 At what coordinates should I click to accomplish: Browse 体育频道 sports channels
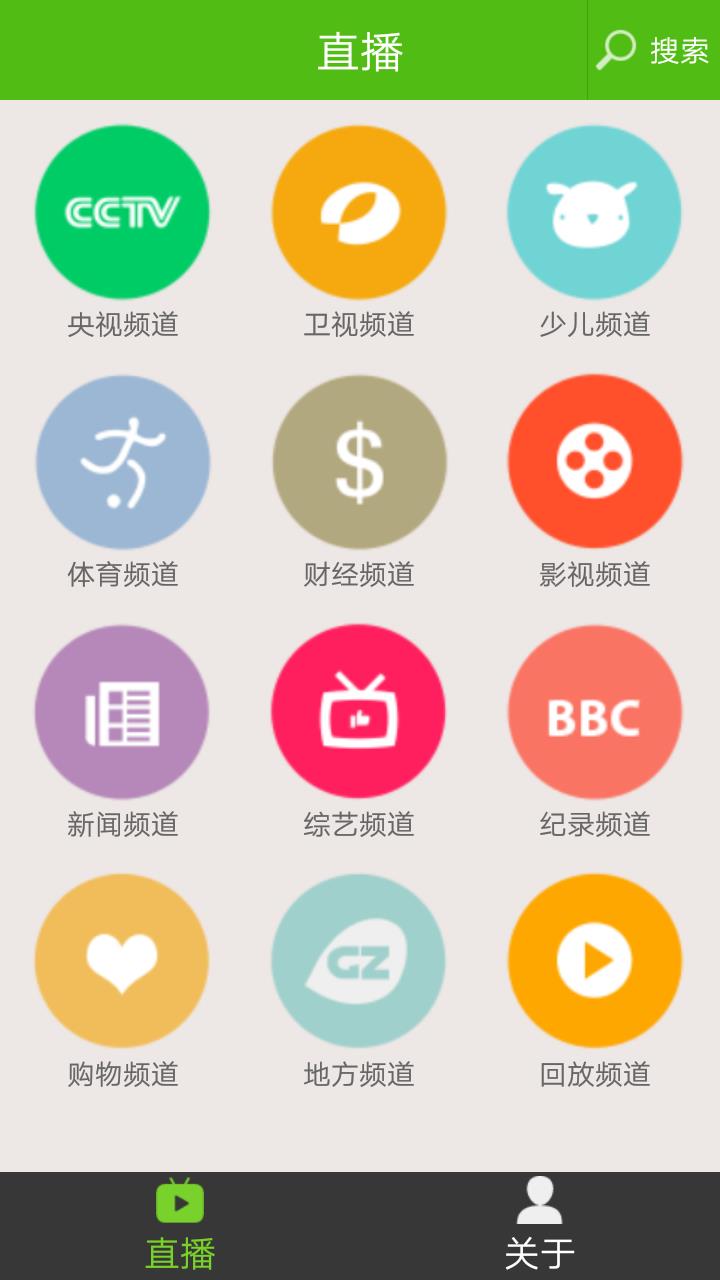coord(122,462)
